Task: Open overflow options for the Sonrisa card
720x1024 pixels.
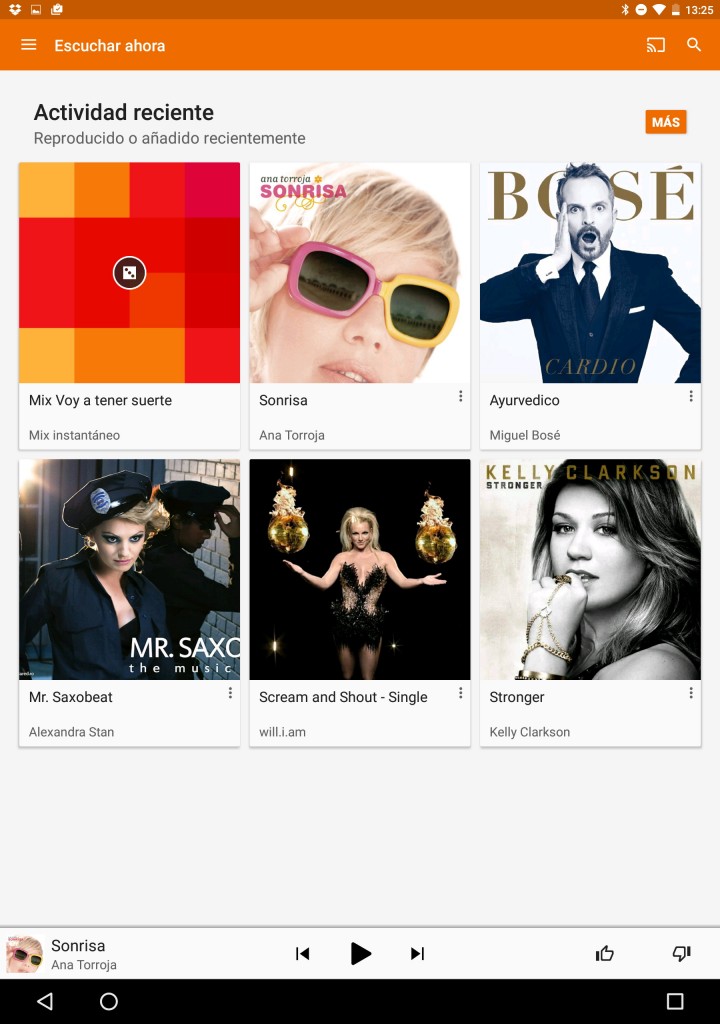Action: click(x=460, y=396)
